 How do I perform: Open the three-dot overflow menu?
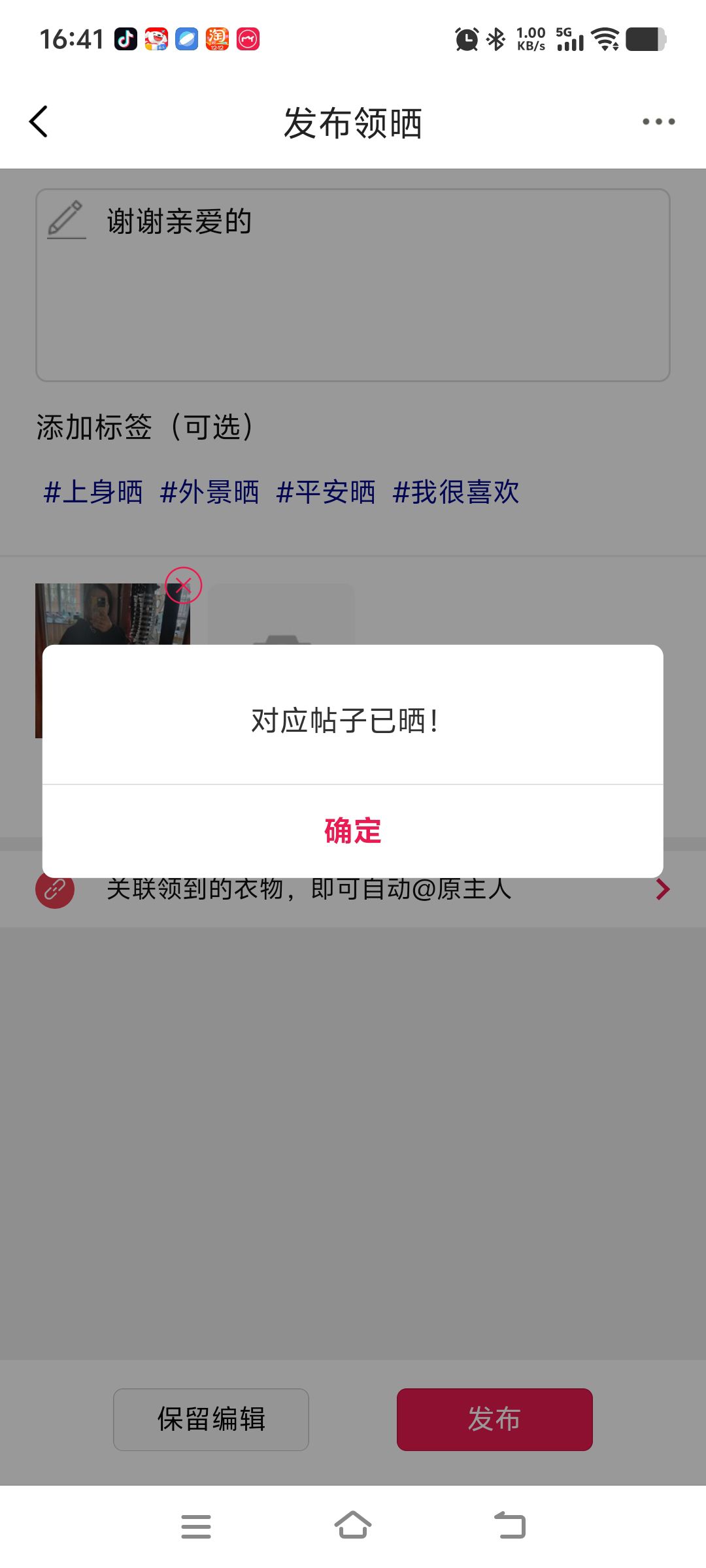[658, 122]
